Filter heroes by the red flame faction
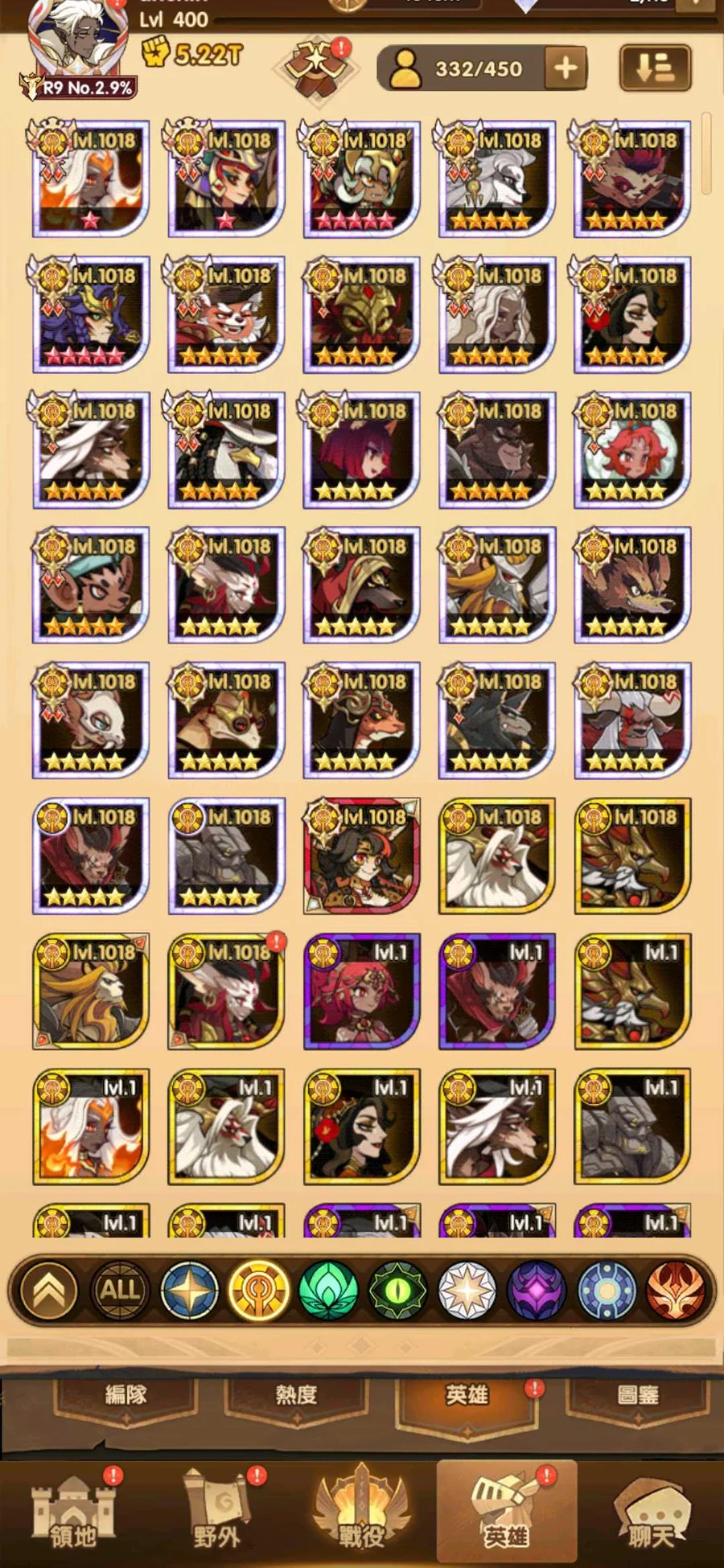 [676, 1291]
